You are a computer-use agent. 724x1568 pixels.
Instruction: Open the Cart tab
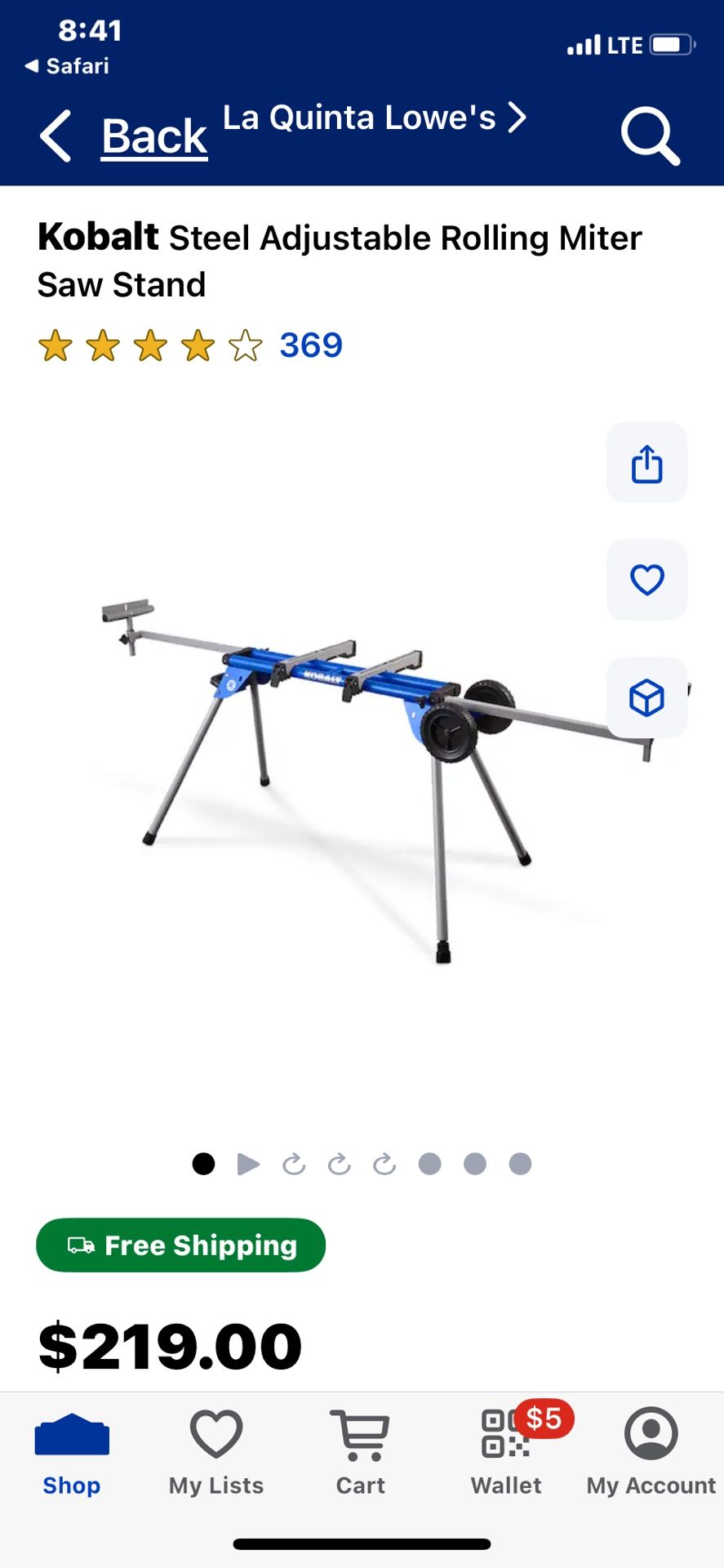pyautogui.click(x=360, y=1455)
